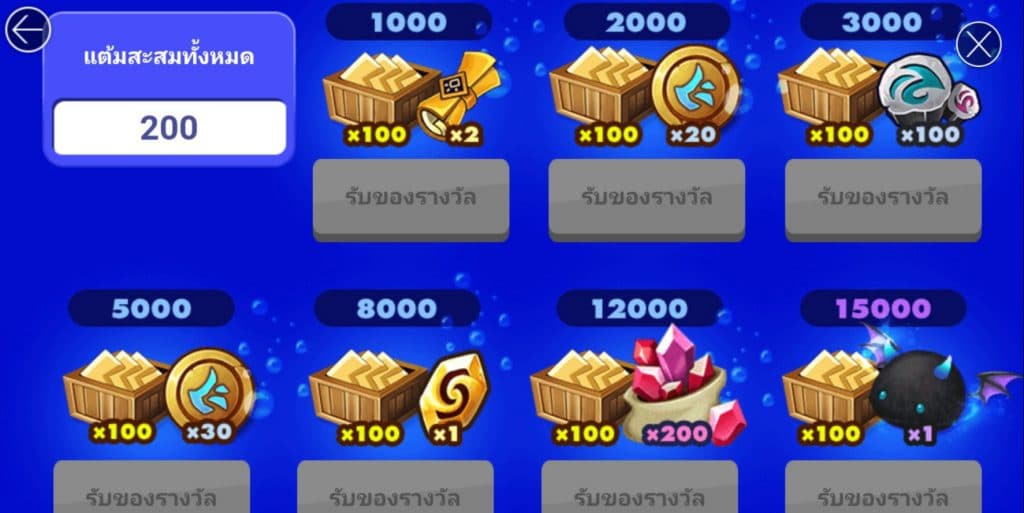Close the rewards screen with X
1024x513 pixels.
coord(978,44)
